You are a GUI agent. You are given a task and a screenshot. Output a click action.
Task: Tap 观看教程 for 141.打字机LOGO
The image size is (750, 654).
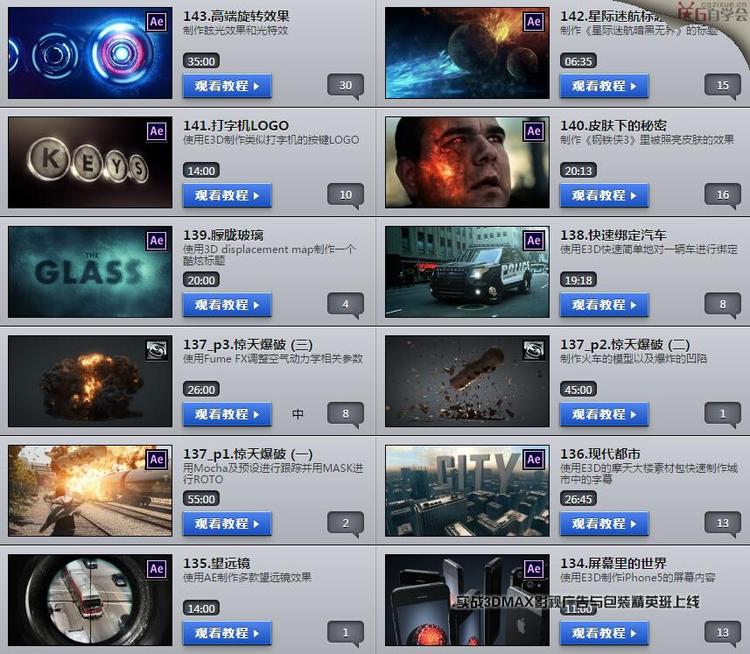(x=227, y=195)
